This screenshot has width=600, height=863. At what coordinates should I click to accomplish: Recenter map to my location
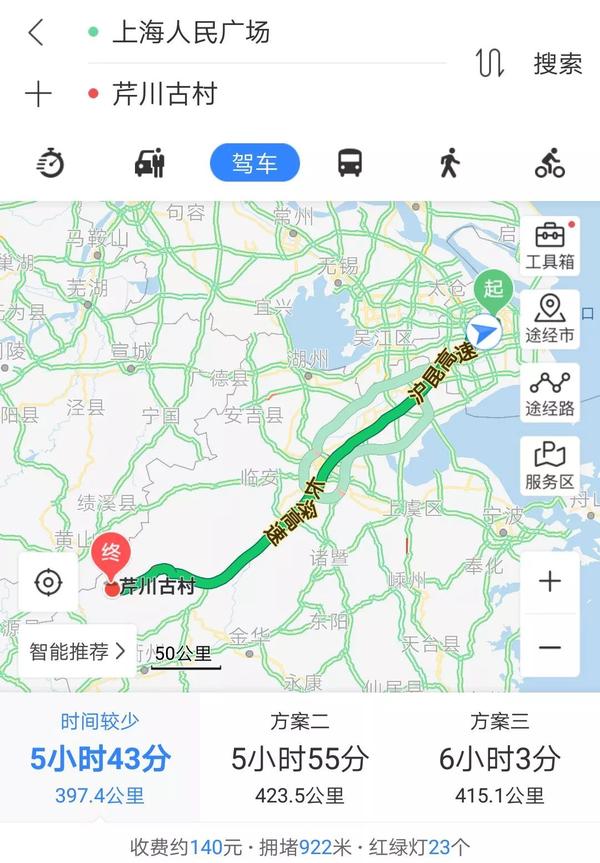[x=48, y=581]
